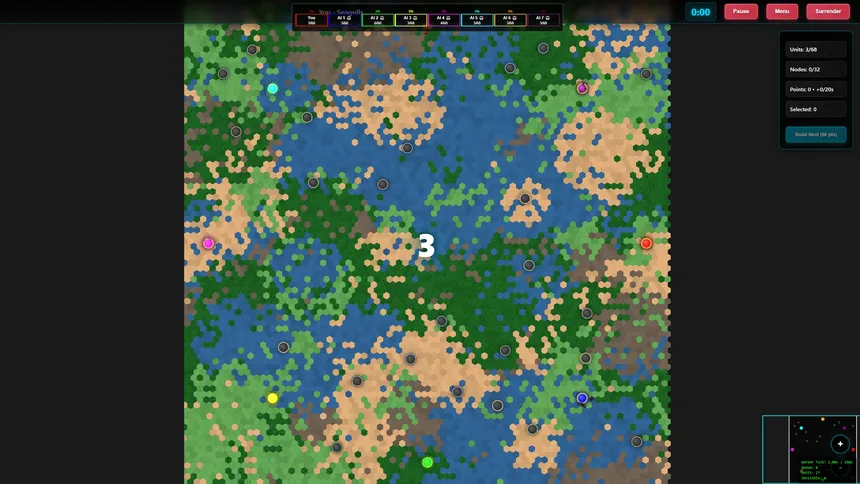The height and width of the screenshot is (484, 860).
Task: Open the Menu button
Action: (x=782, y=12)
